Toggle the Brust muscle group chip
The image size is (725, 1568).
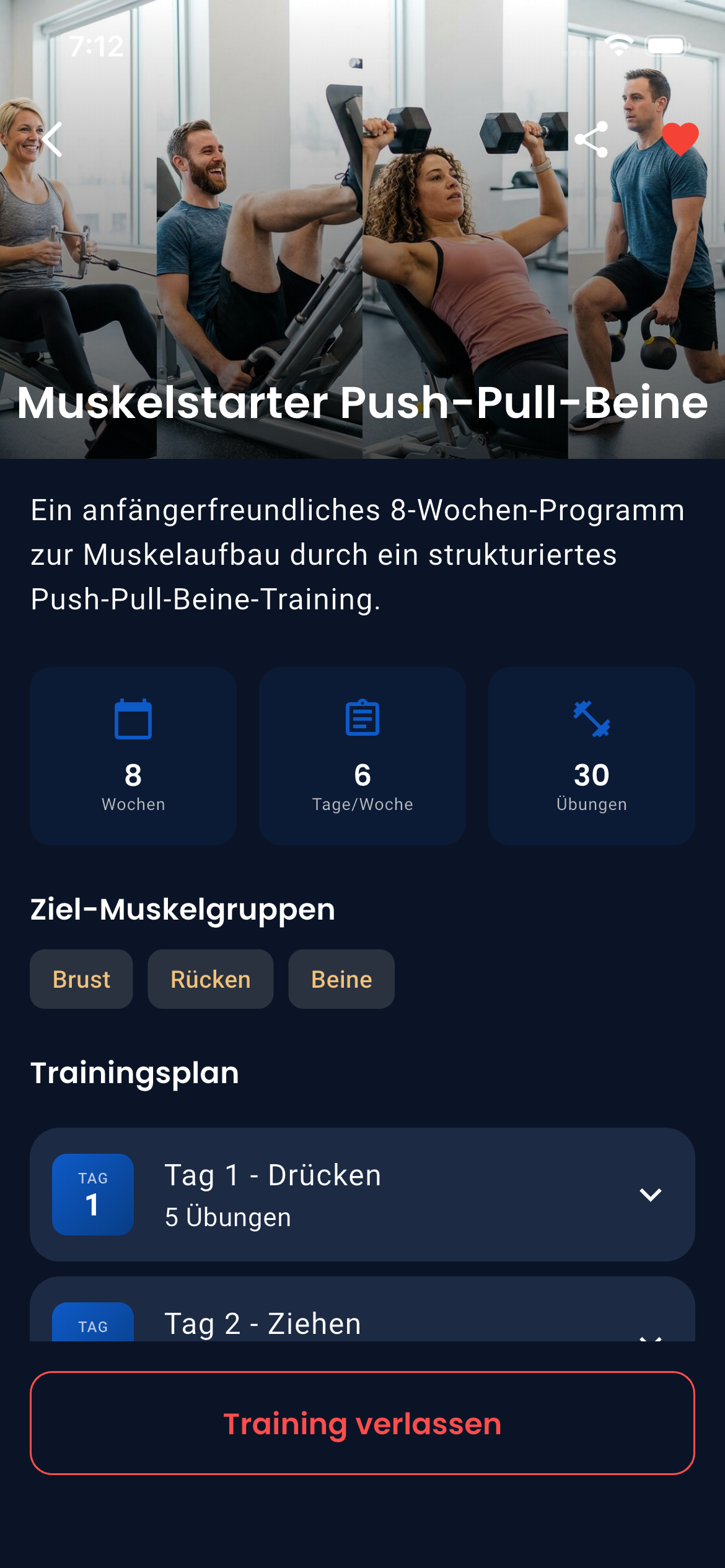(81, 979)
